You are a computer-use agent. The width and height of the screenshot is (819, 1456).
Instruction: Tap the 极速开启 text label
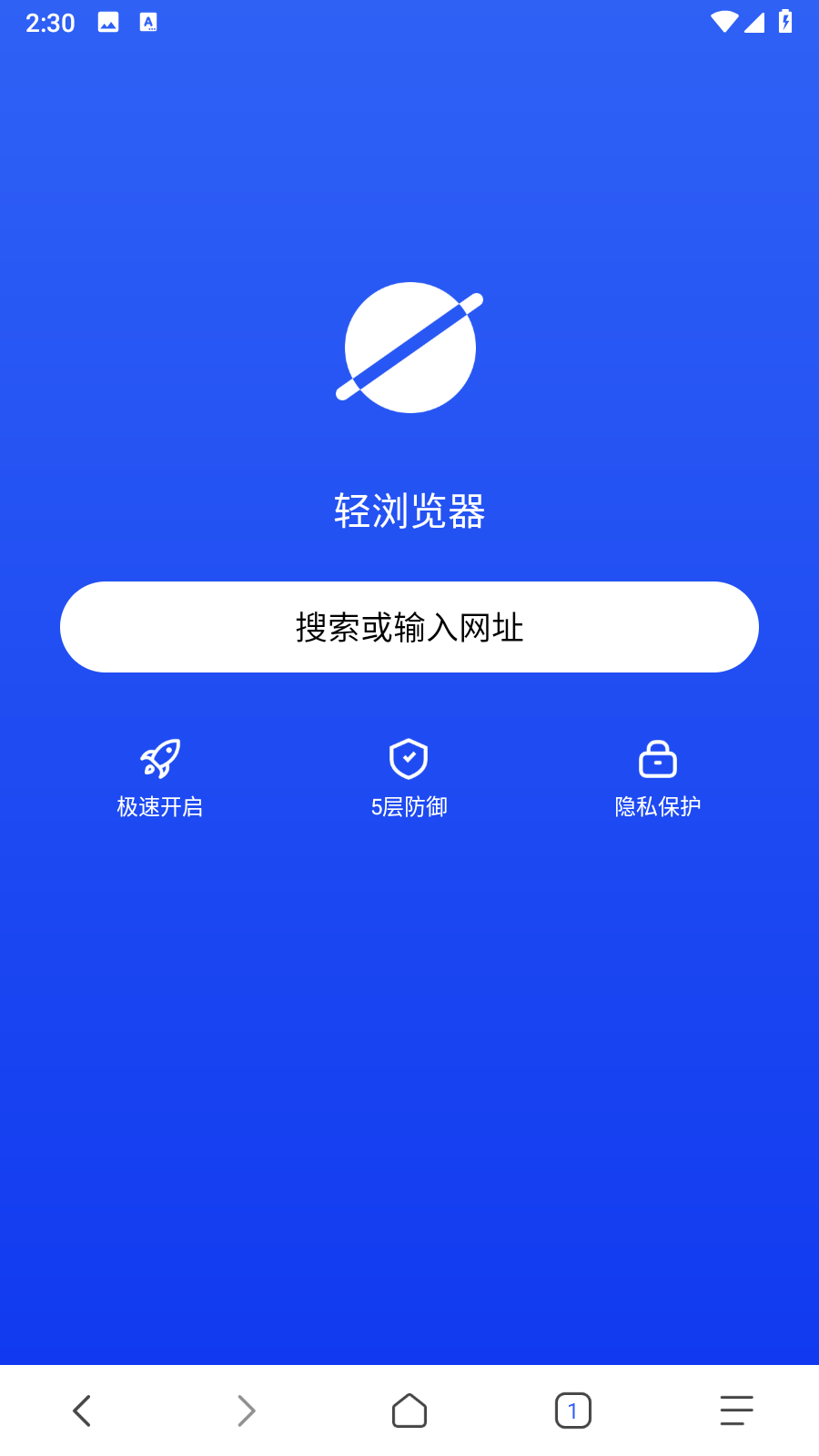tap(161, 805)
